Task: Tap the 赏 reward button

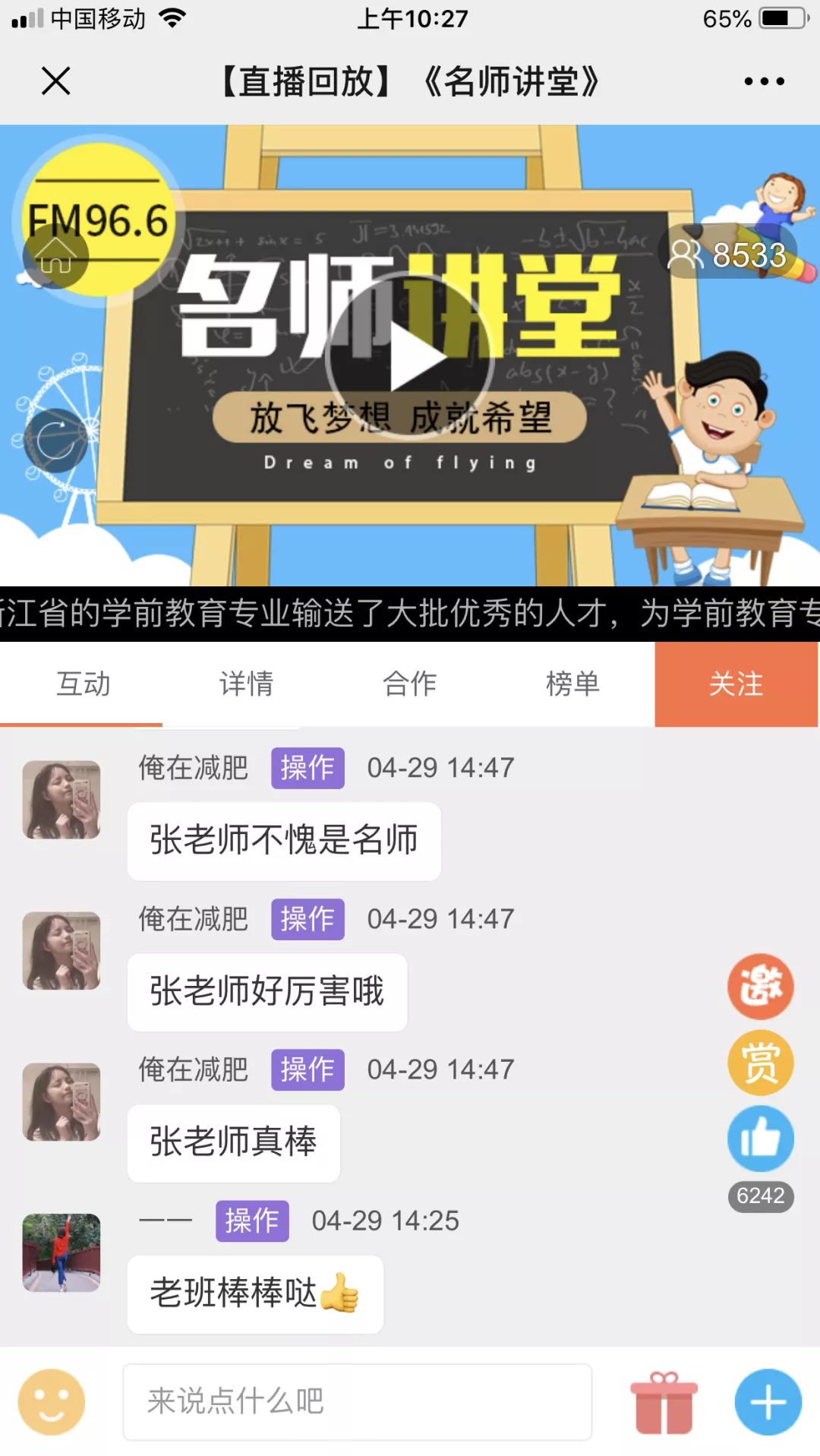Action: tap(761, 1063)
